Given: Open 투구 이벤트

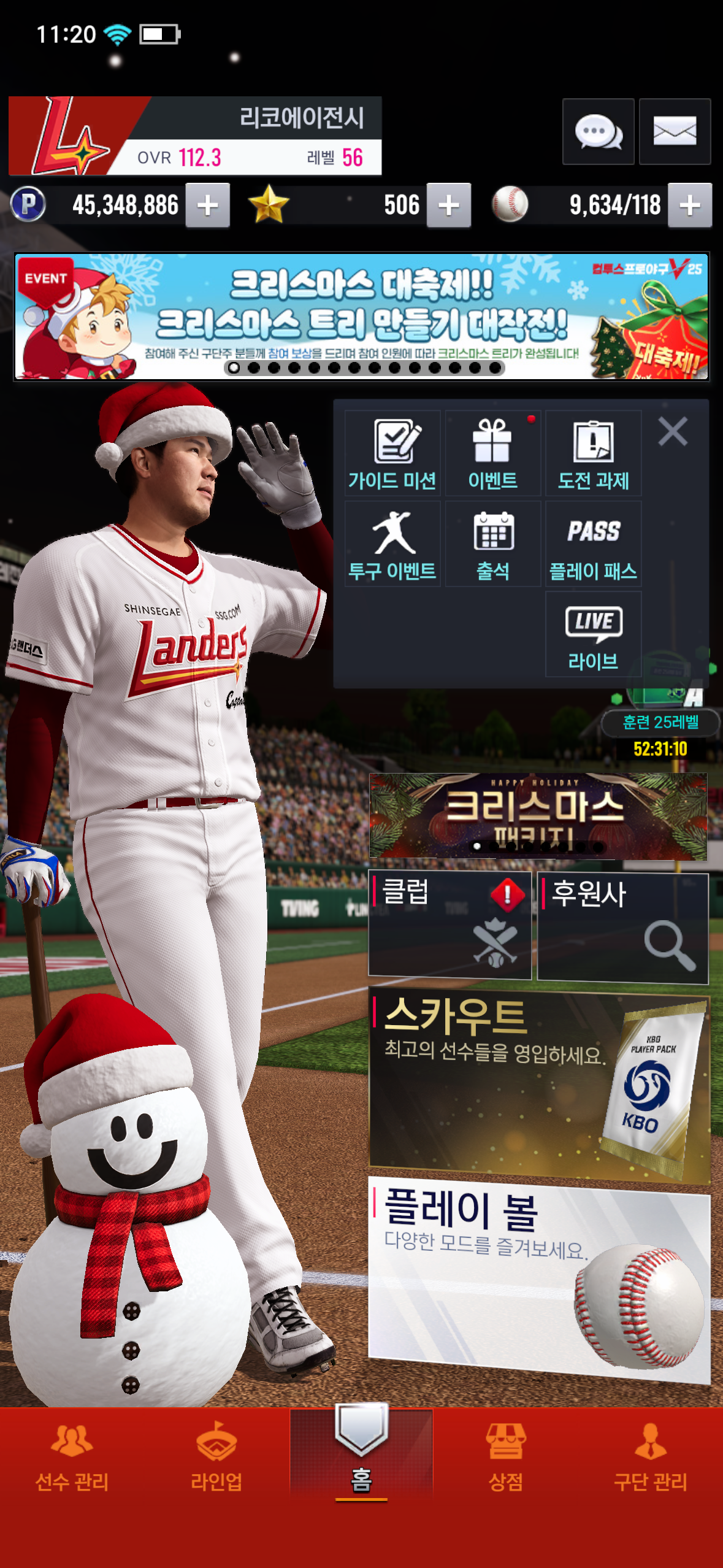Looking at the screenshot, I should tap(392, 544).
